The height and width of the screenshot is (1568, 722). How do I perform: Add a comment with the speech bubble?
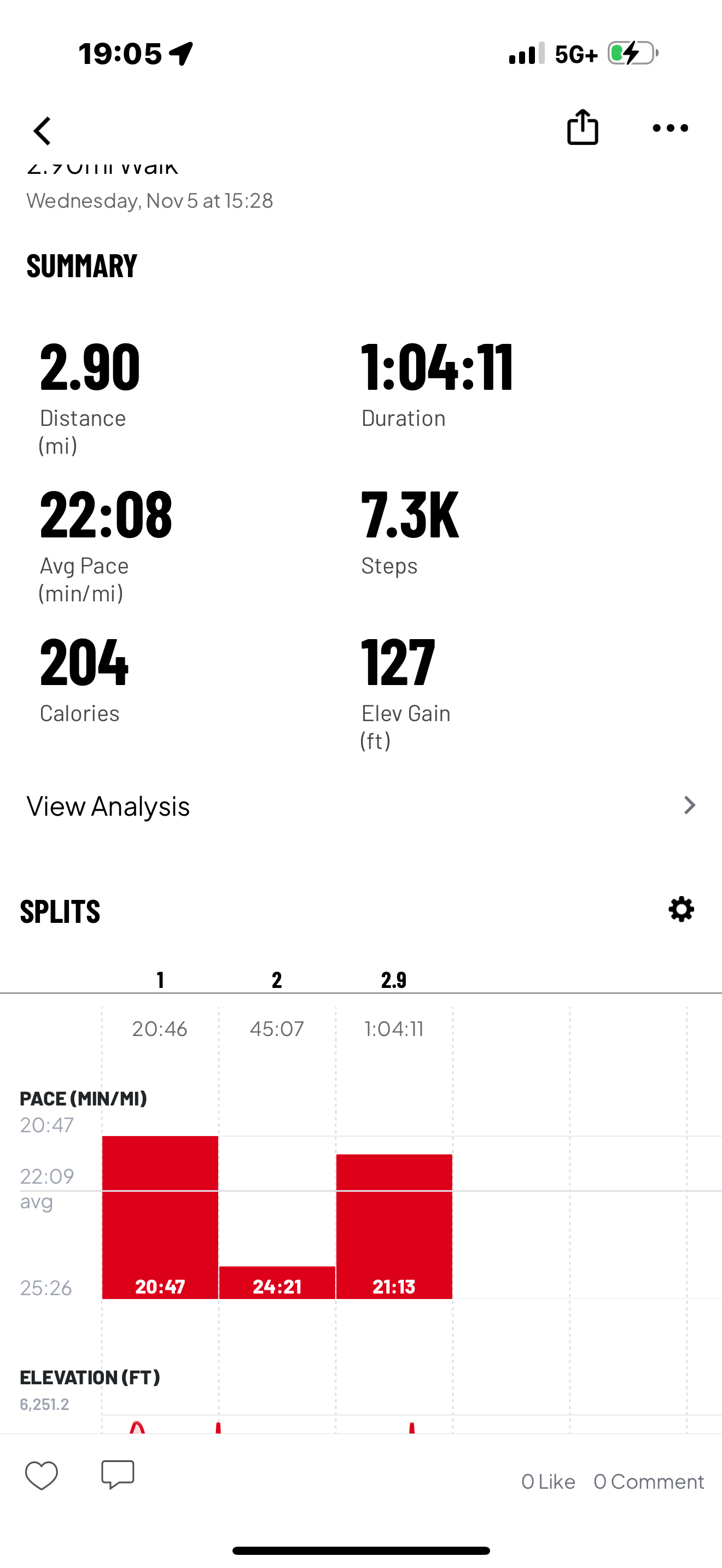[x=118, y=1475]
